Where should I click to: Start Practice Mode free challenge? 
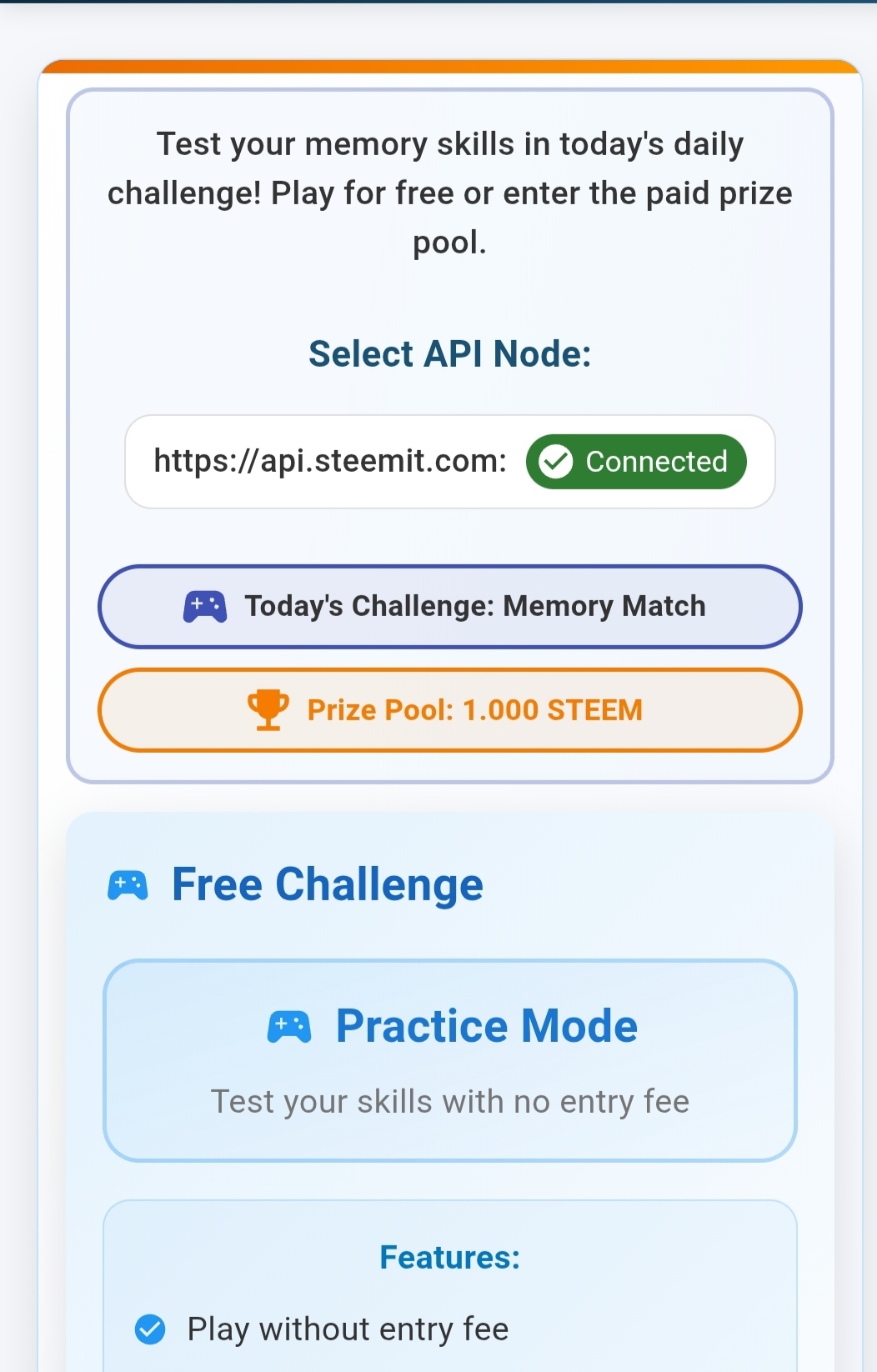pos(449,1059)
